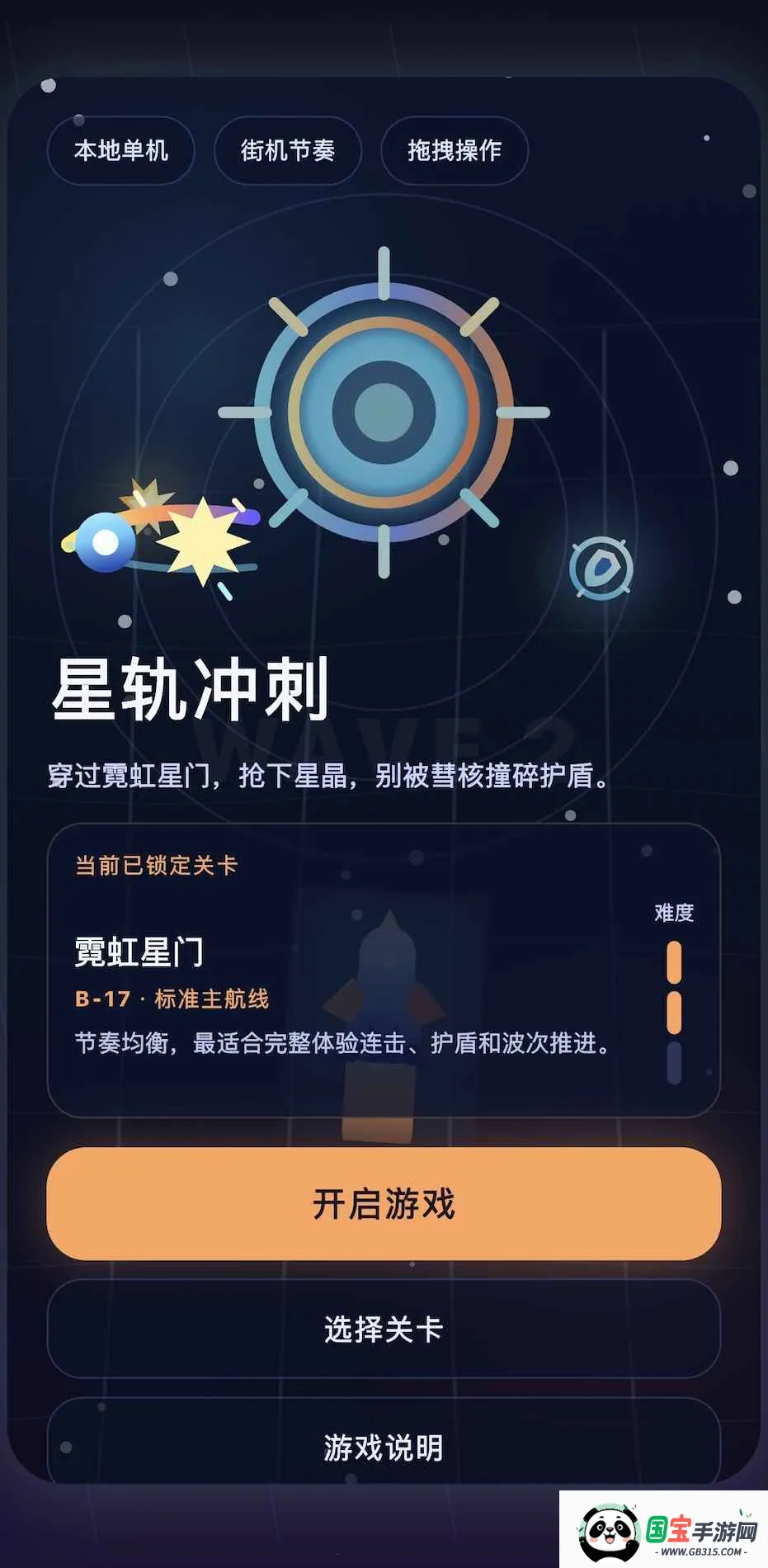Screen dimensions: 768x1568
Task: Enable the 街机节奏 option chip
Action: click(x=287, y=150)
